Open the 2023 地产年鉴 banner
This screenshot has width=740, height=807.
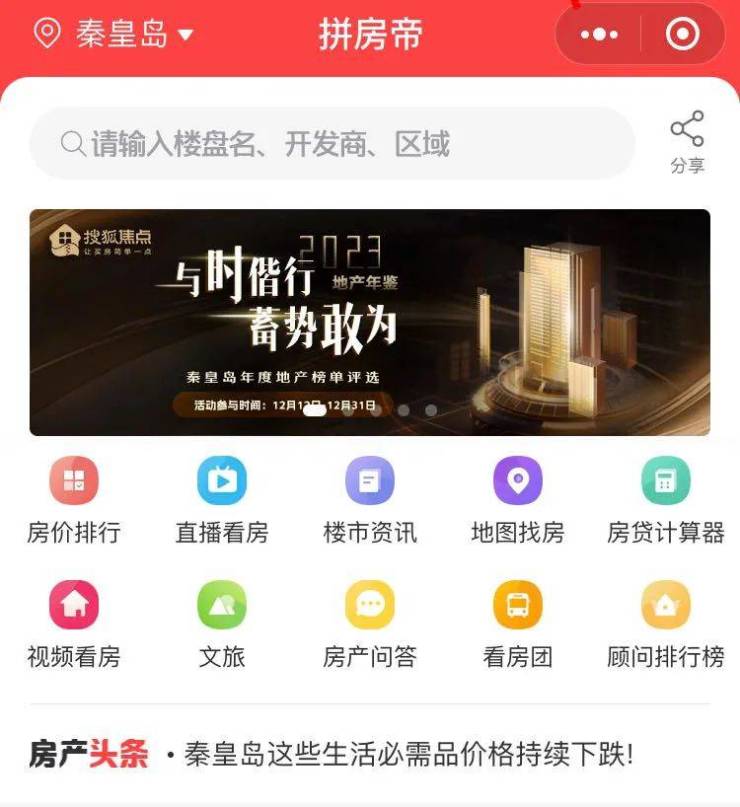pos(369,322)
